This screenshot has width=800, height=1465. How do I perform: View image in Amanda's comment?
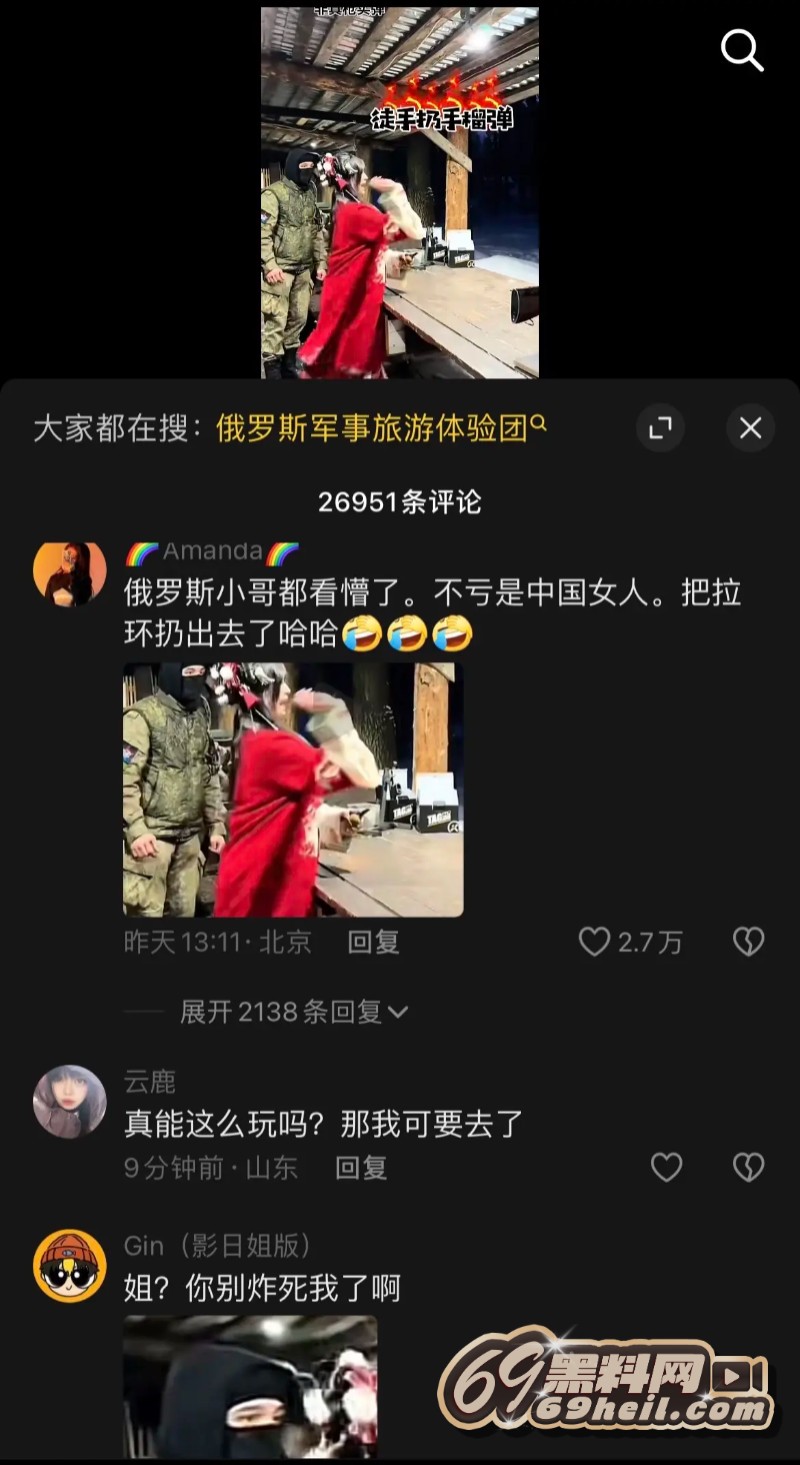point(293,789)
